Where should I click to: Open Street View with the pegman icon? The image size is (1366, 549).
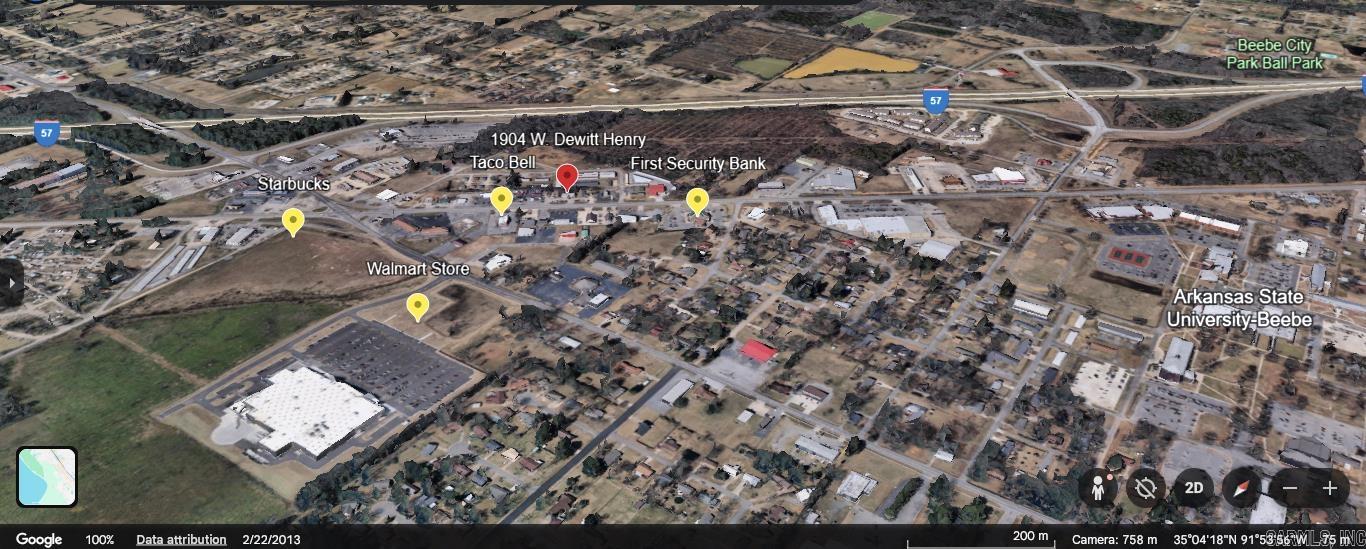click(x=1098, y=488)
